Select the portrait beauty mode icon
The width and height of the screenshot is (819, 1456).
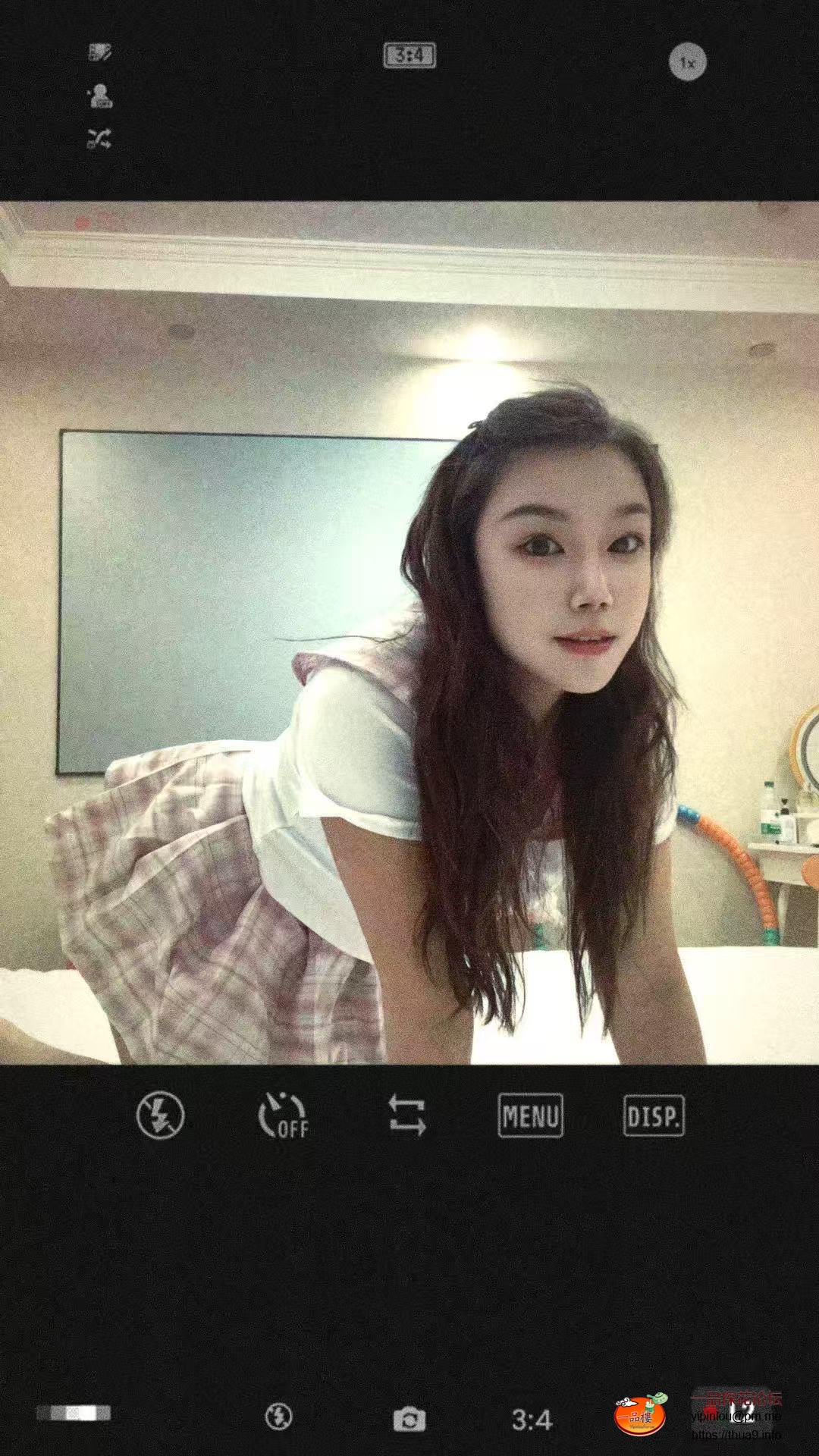101,96
